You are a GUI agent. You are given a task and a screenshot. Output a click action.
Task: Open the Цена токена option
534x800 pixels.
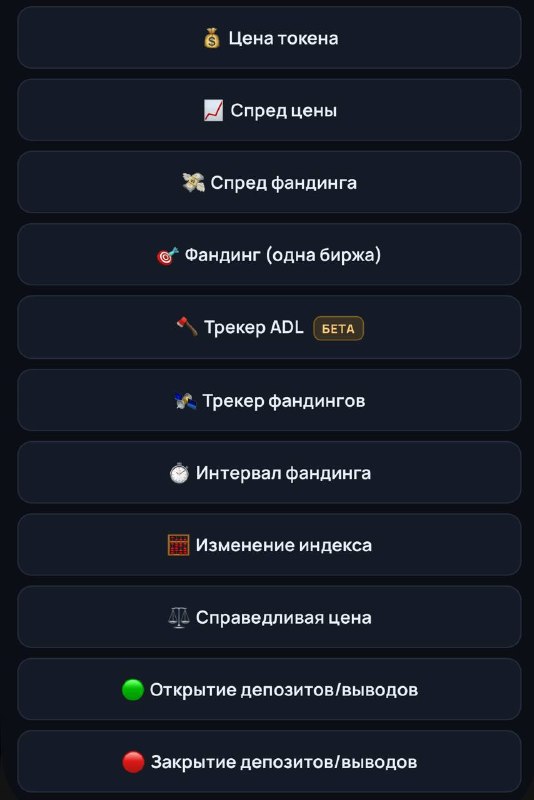[x=269, y=38]
